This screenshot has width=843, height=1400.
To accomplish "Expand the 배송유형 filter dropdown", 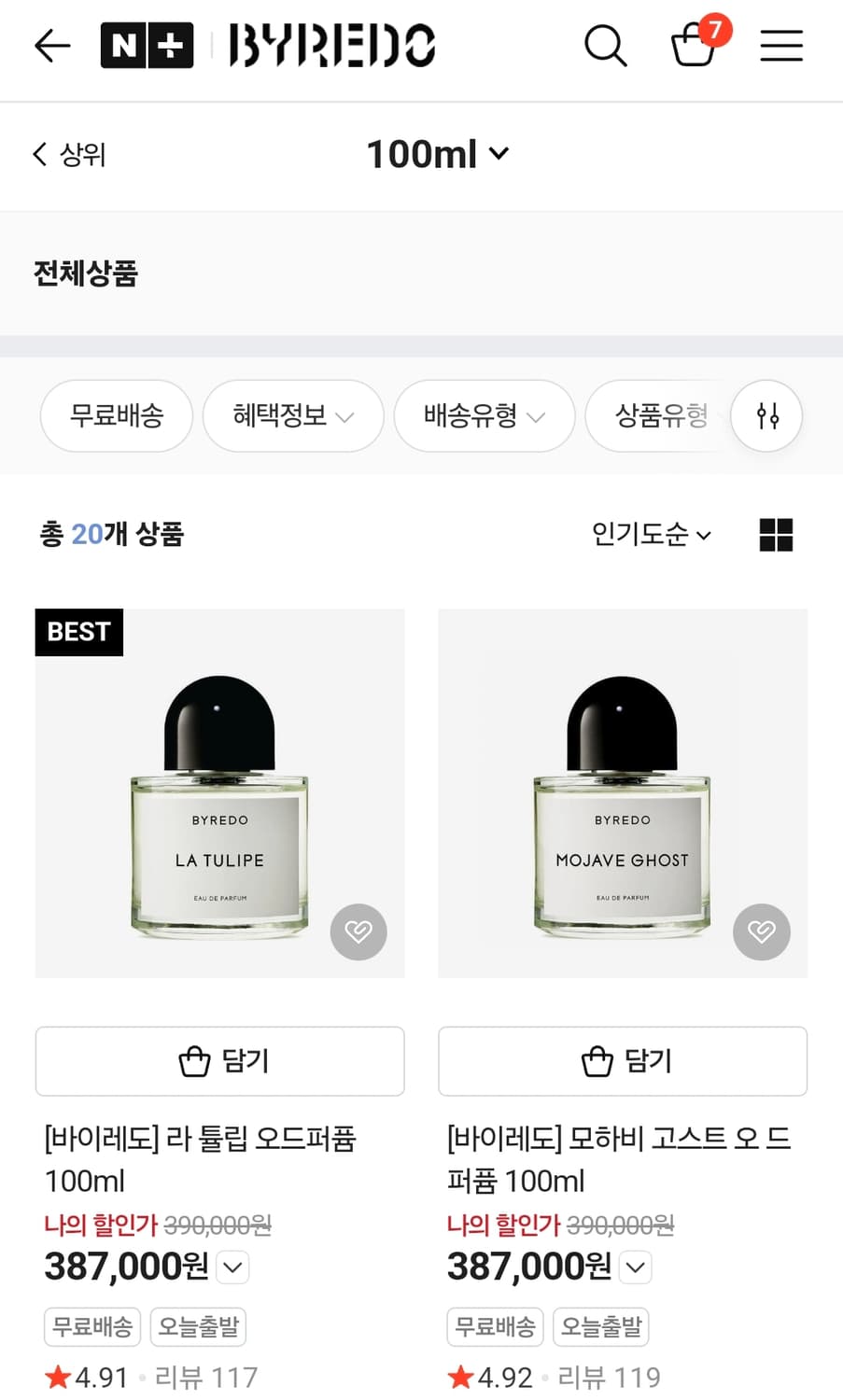I will [x=485, y=416].
